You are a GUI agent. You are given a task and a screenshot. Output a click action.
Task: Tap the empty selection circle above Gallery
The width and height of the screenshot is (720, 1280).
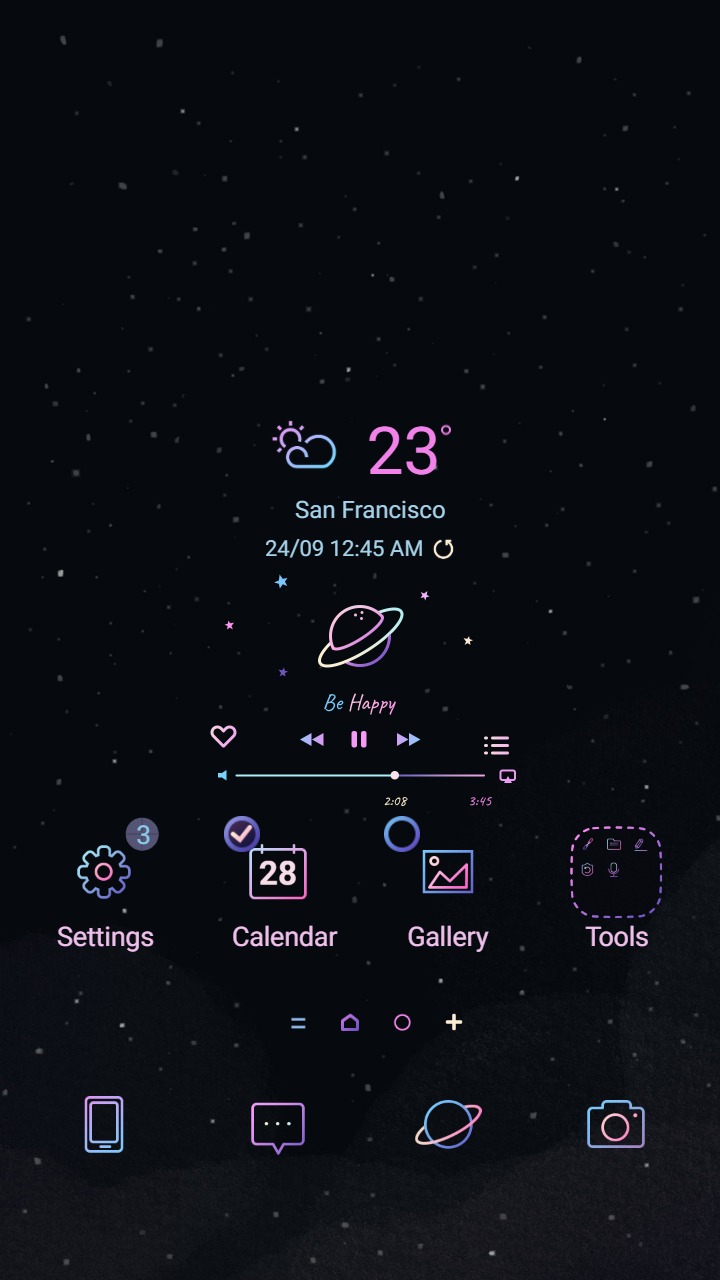(x=402, y=834)
